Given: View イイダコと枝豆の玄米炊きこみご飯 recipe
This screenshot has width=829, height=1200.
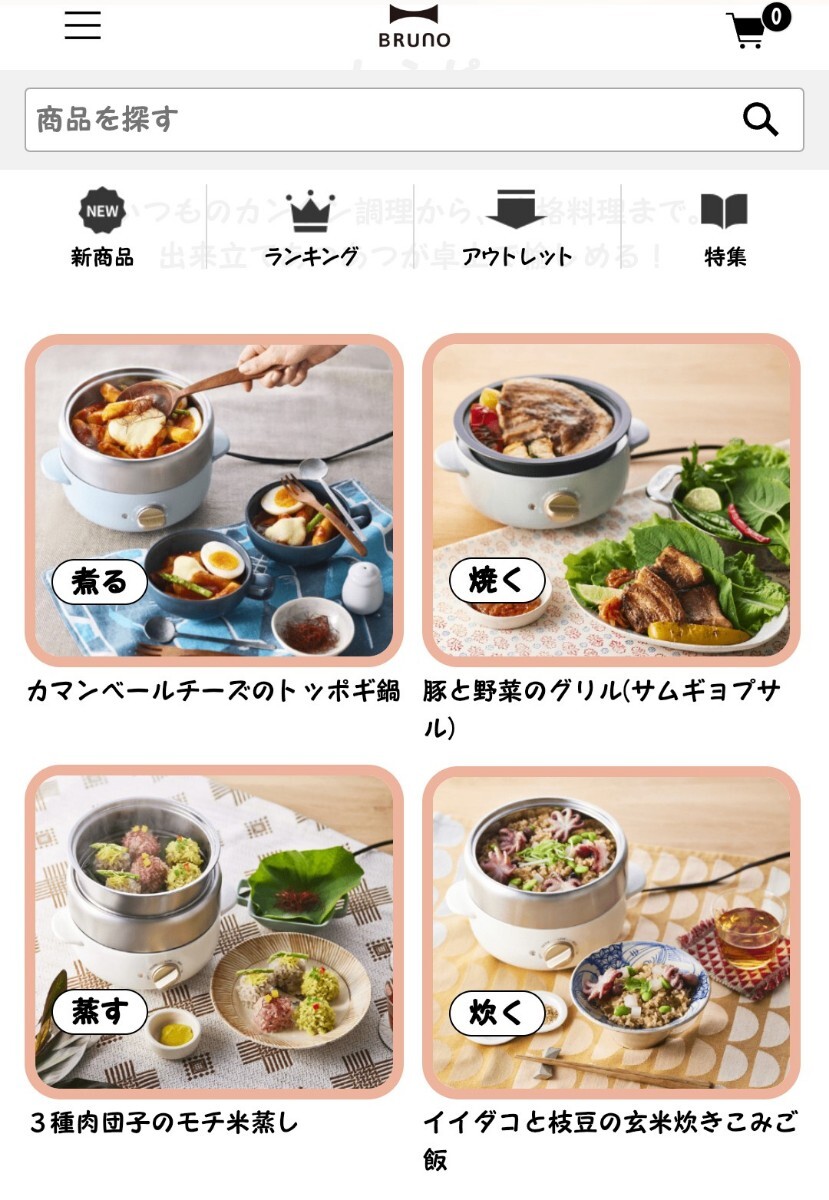Looking at the screenshot, I should [611, 932].
